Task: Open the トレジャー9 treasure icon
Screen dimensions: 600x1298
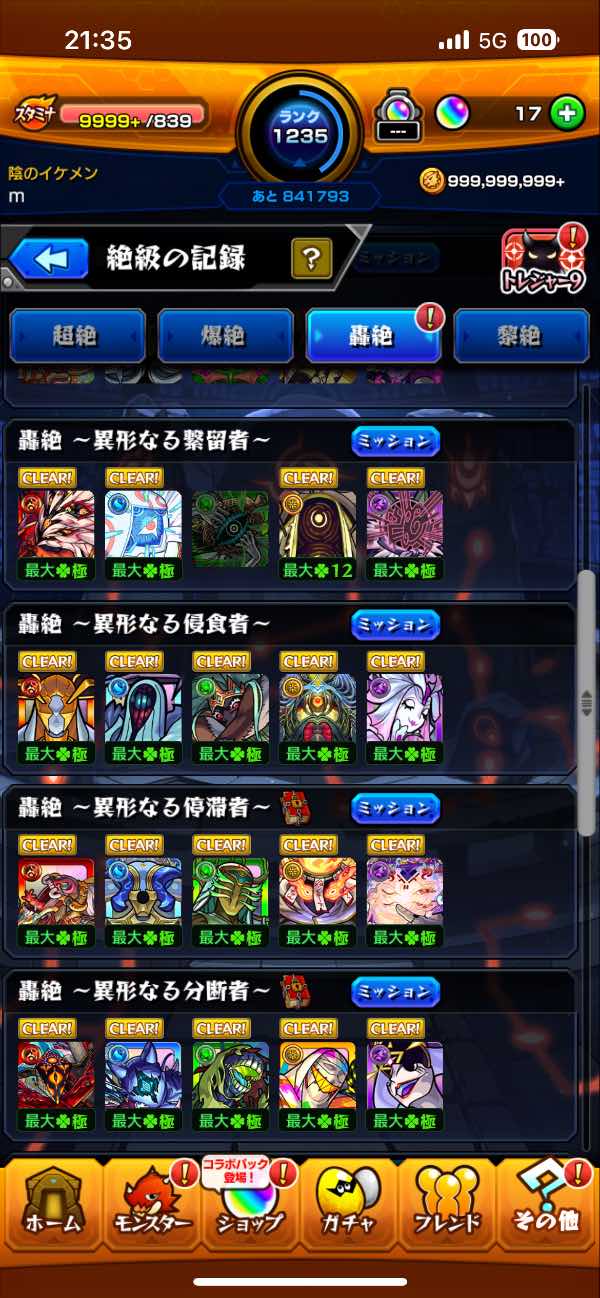Action: [x=541, y=263]
